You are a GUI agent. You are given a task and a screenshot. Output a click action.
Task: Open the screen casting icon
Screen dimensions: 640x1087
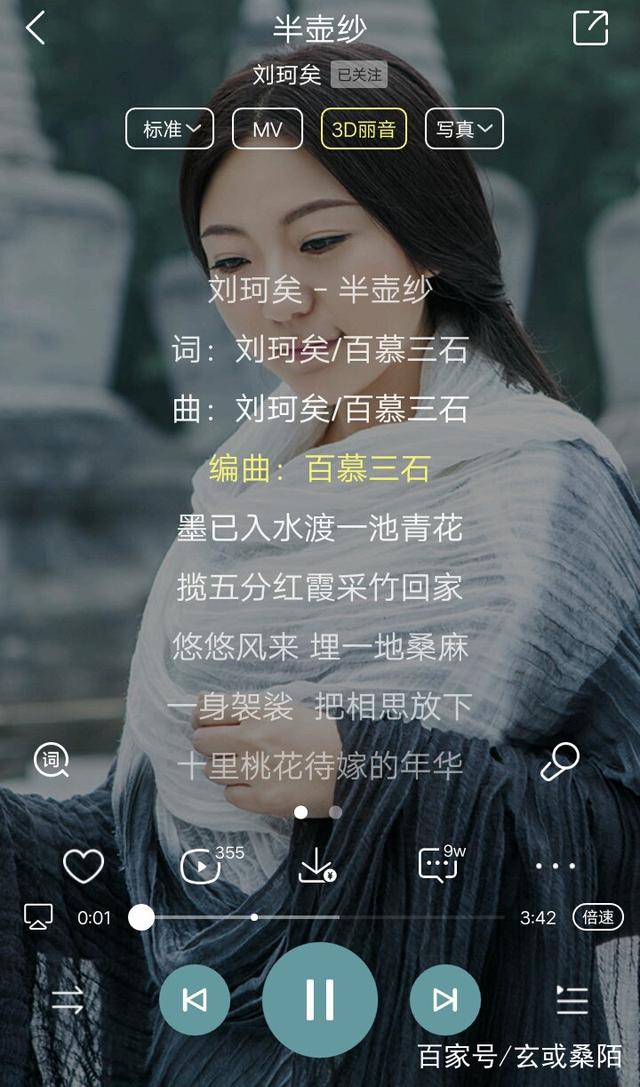coord(38,916)
